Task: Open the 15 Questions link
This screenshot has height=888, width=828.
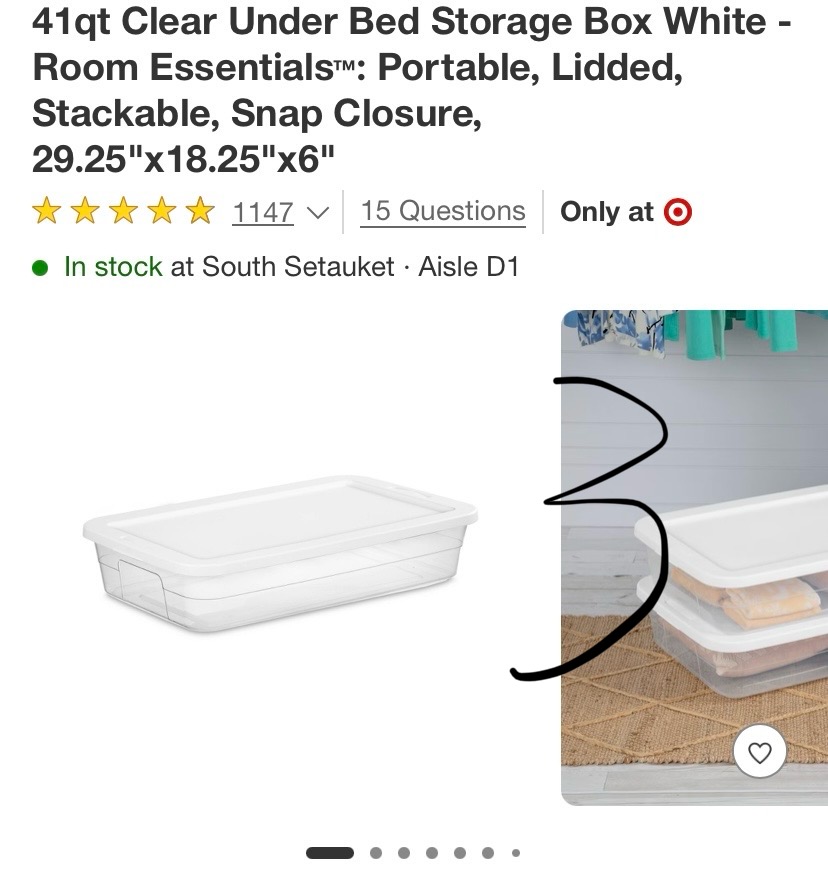Action: coord(442,211)
